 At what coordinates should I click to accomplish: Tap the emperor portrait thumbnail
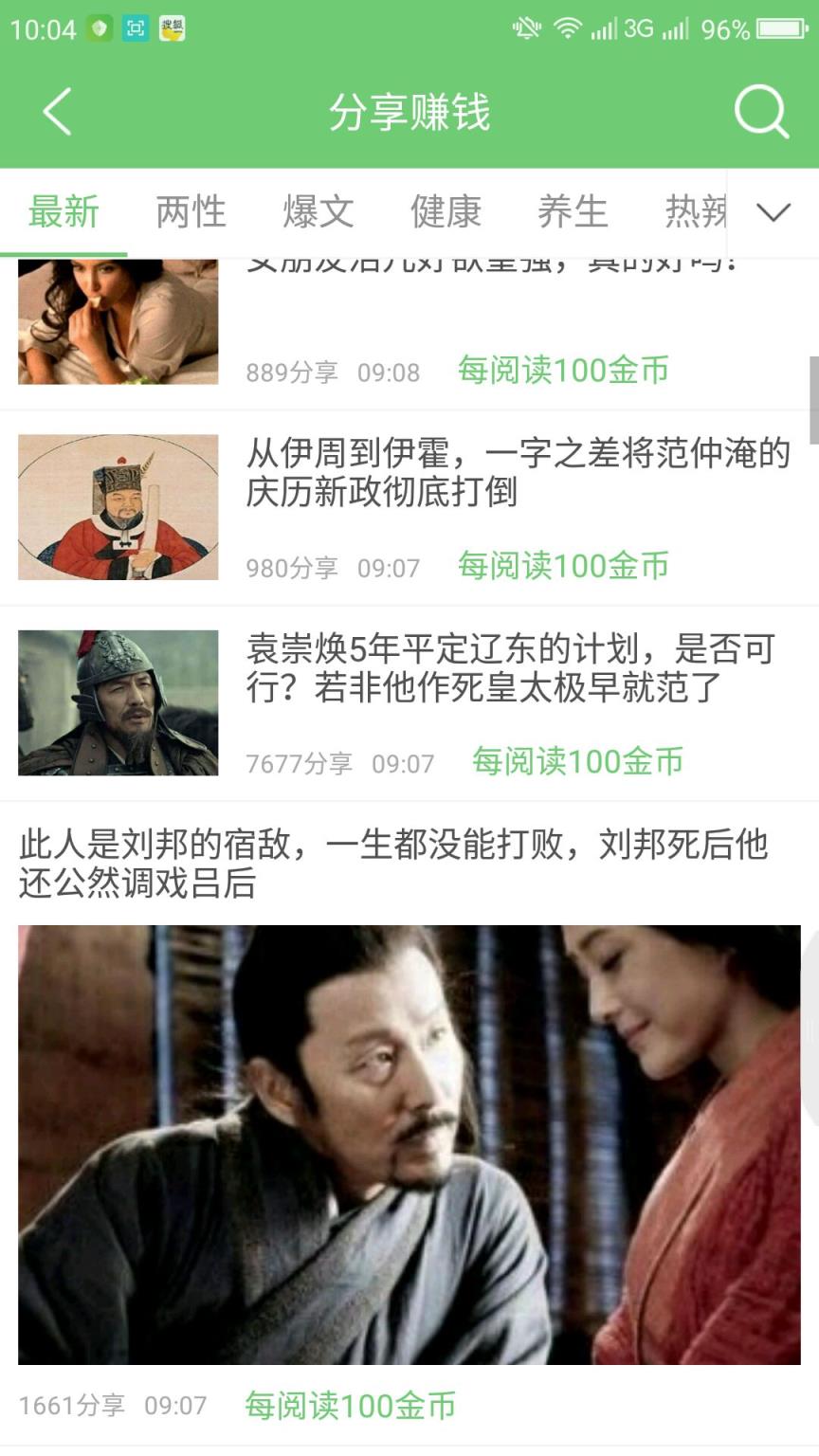point(117,507)
